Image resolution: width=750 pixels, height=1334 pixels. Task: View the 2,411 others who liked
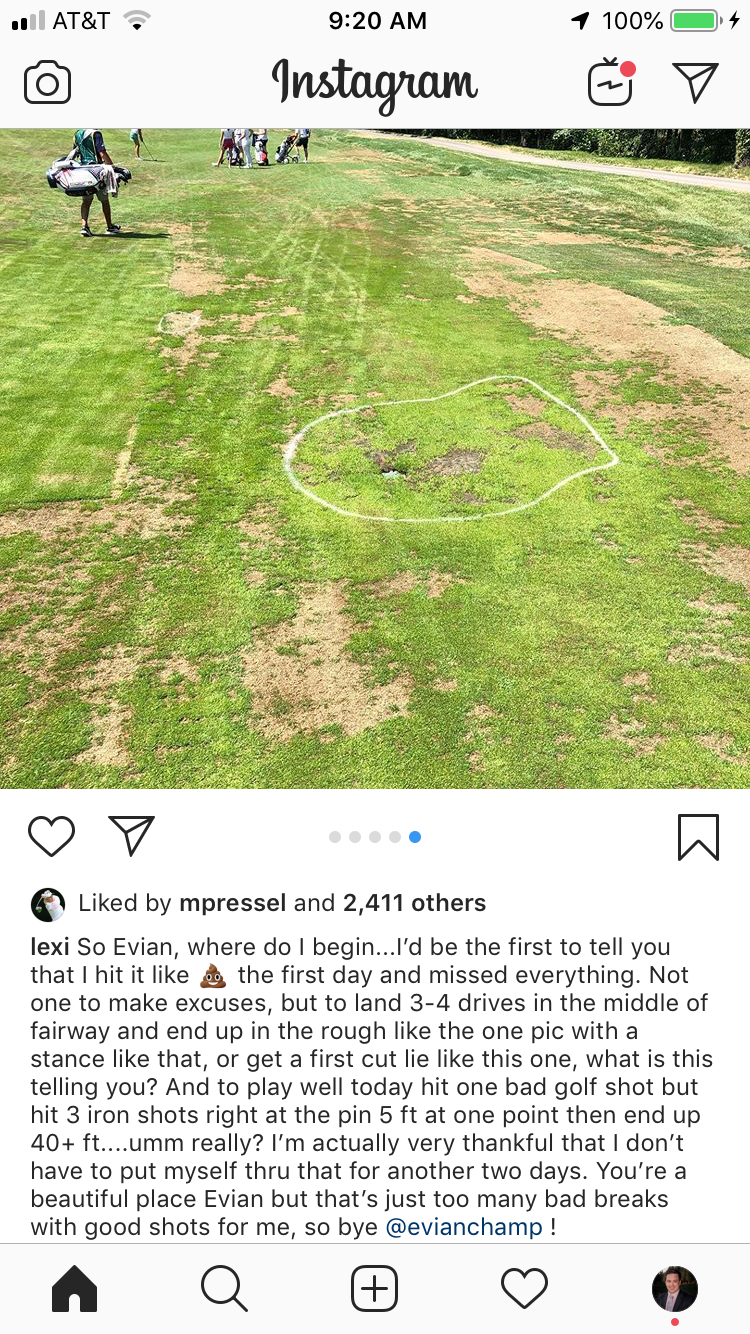[414, 903]
